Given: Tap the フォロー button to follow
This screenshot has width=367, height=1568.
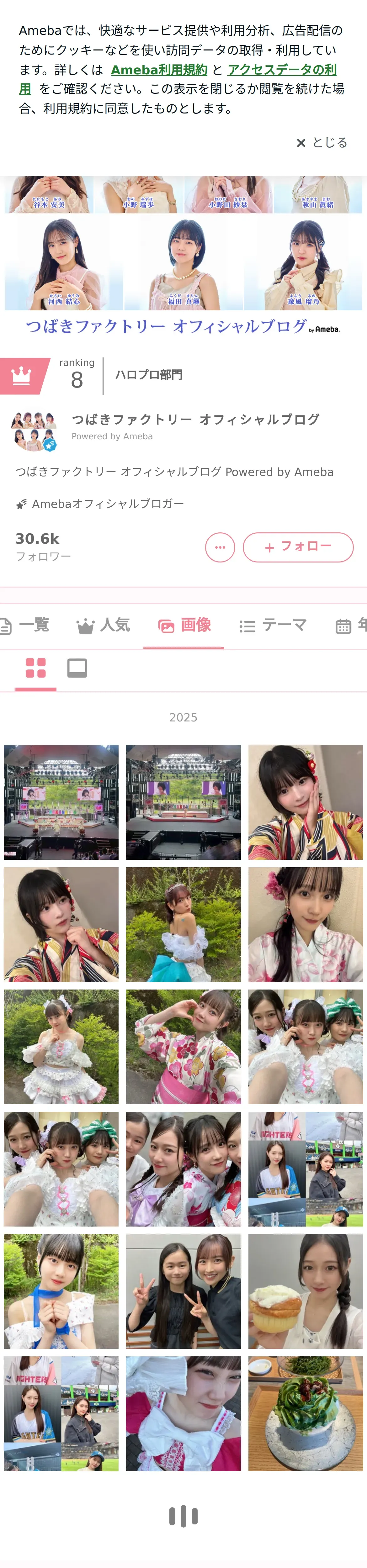Looking at the screenshot, I should click(x=298, y=546).
